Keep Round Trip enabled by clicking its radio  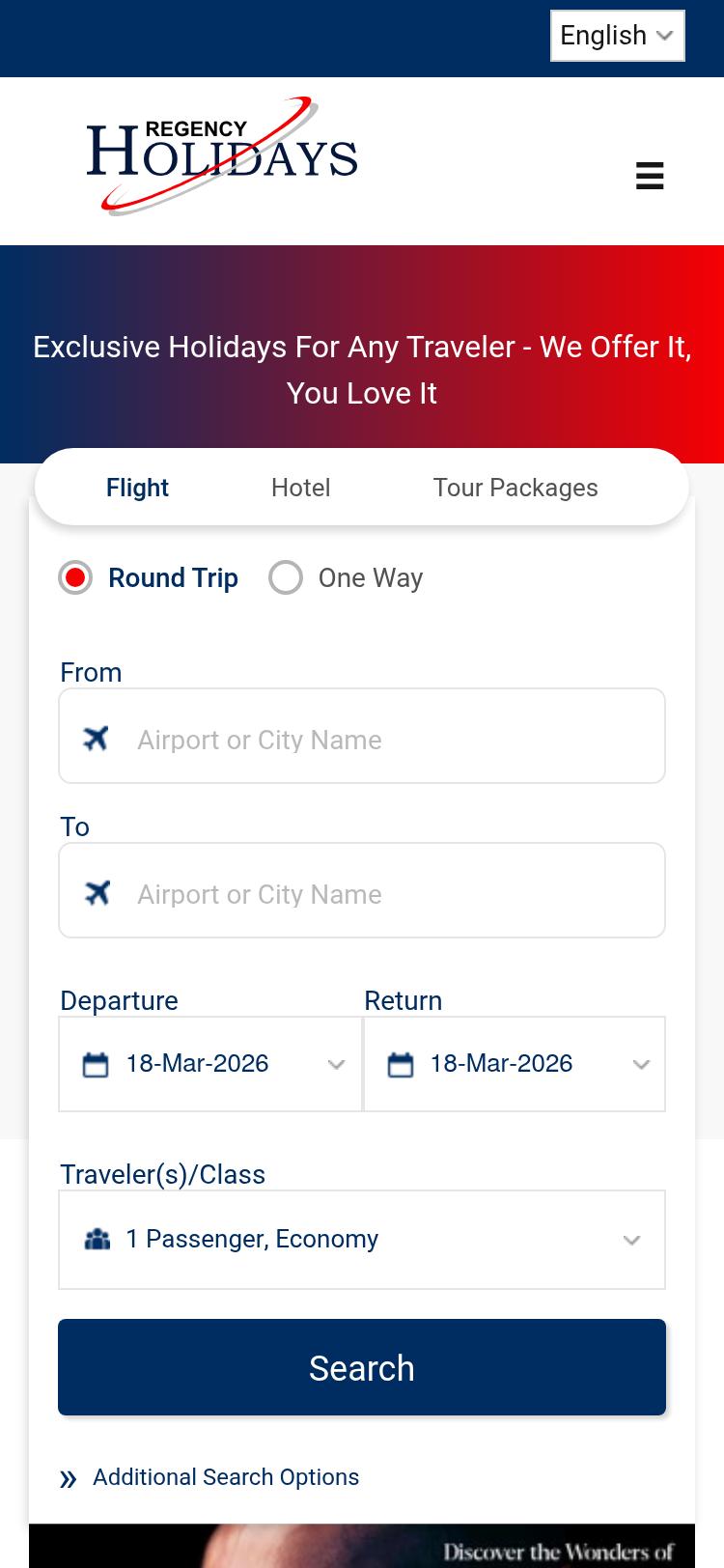tap(75, 577)
